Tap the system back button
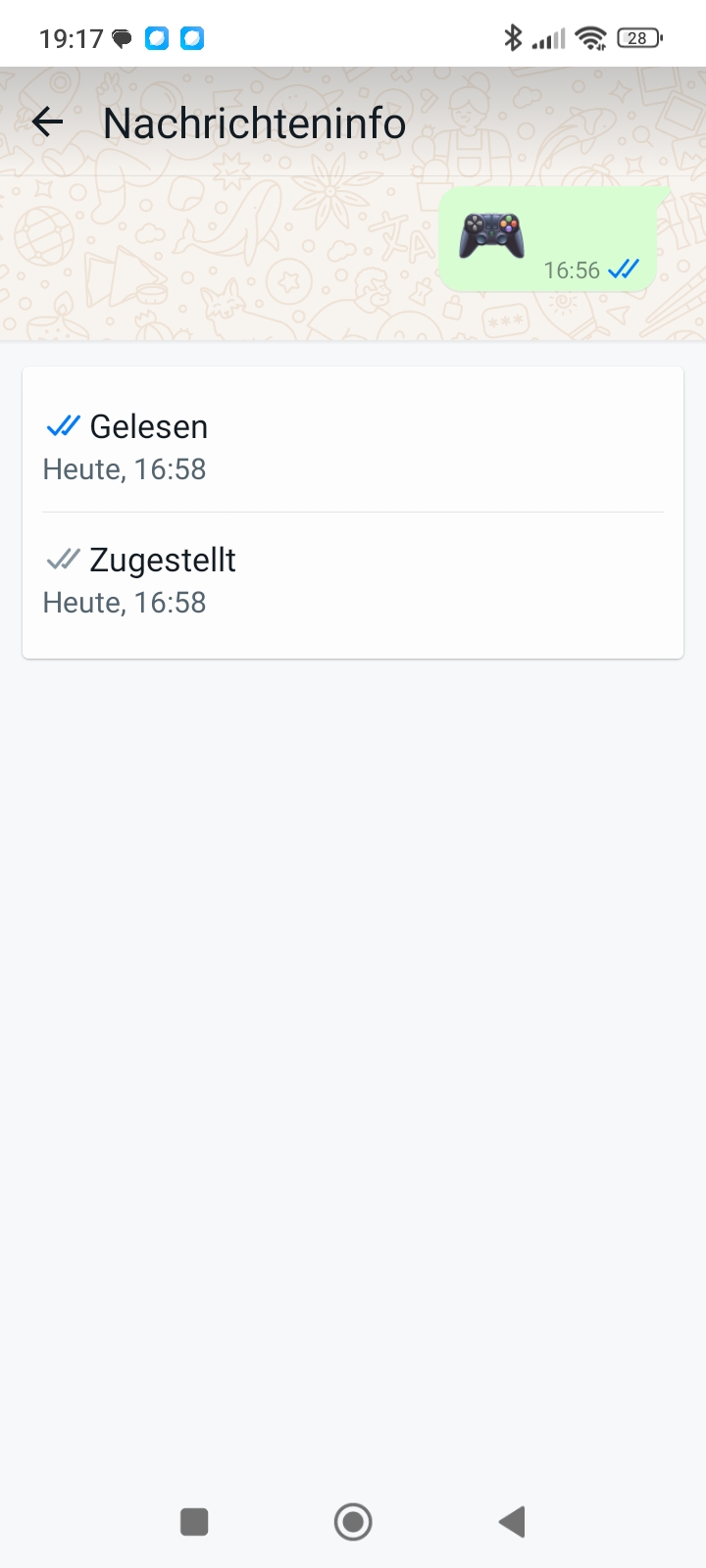The height and width of the screenshot is (1568, 706). pyautogui.click(x=512, y=1522)
